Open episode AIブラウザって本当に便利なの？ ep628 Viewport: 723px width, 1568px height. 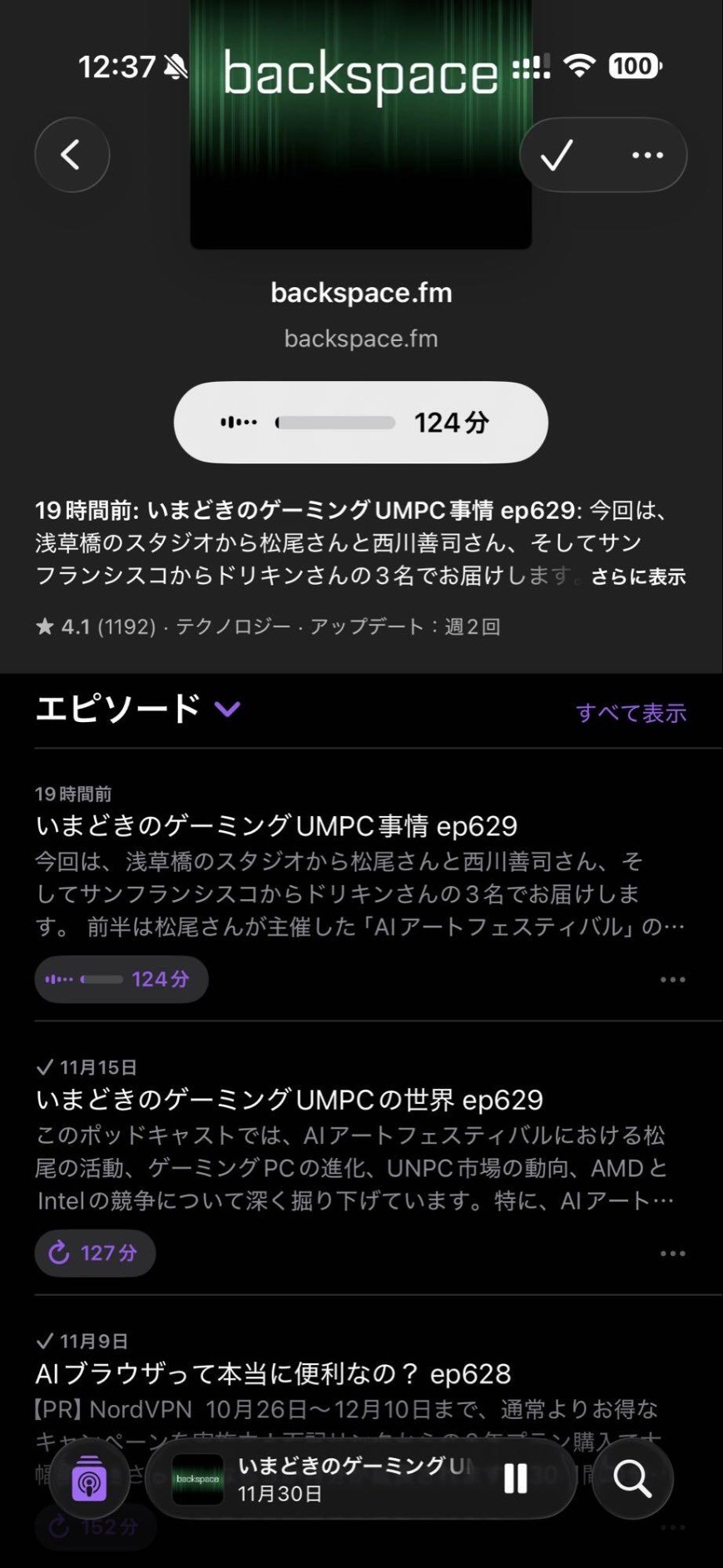[273, 1373]
